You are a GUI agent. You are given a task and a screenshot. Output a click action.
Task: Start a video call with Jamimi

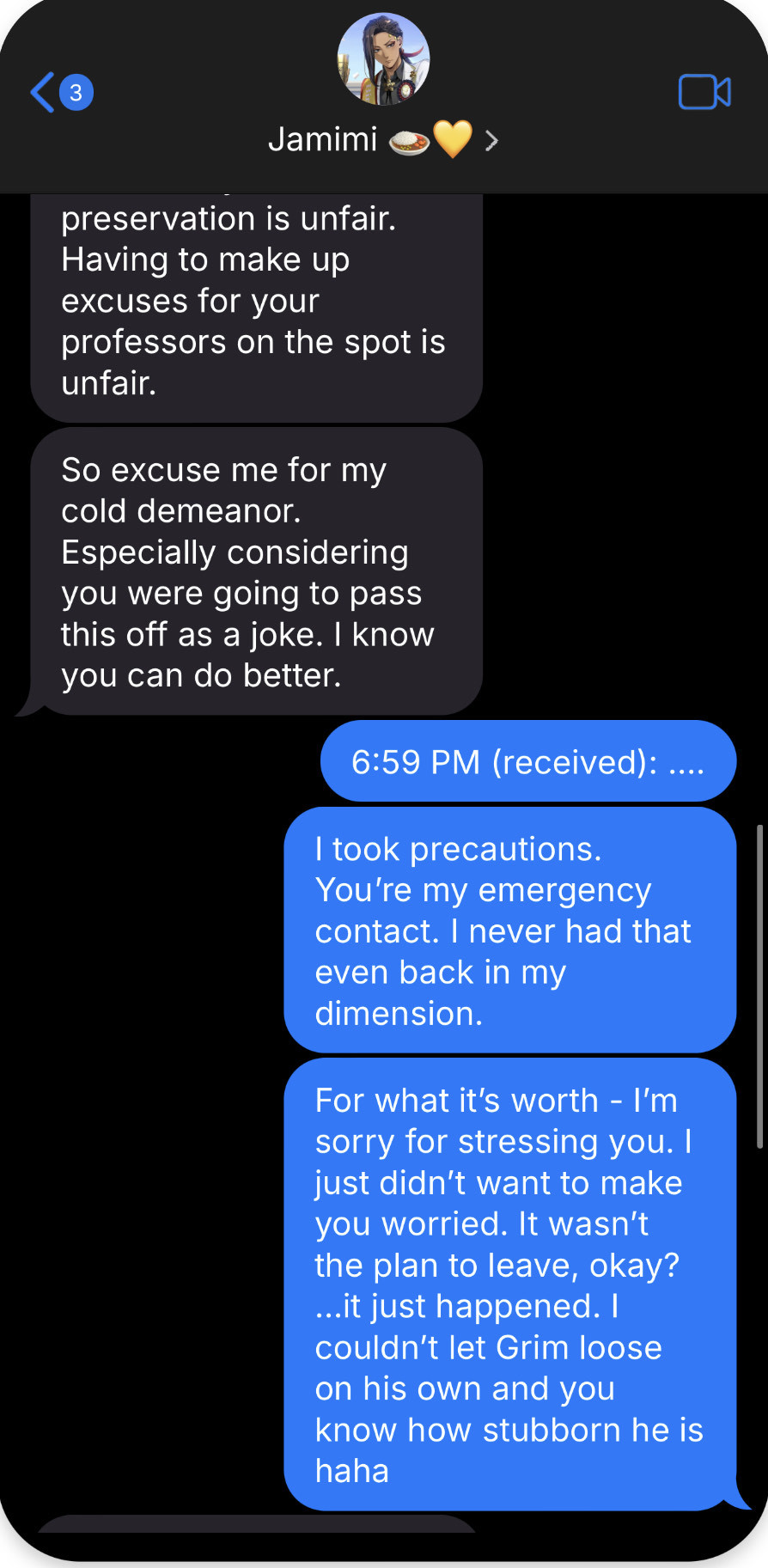(x=704, y=92)
